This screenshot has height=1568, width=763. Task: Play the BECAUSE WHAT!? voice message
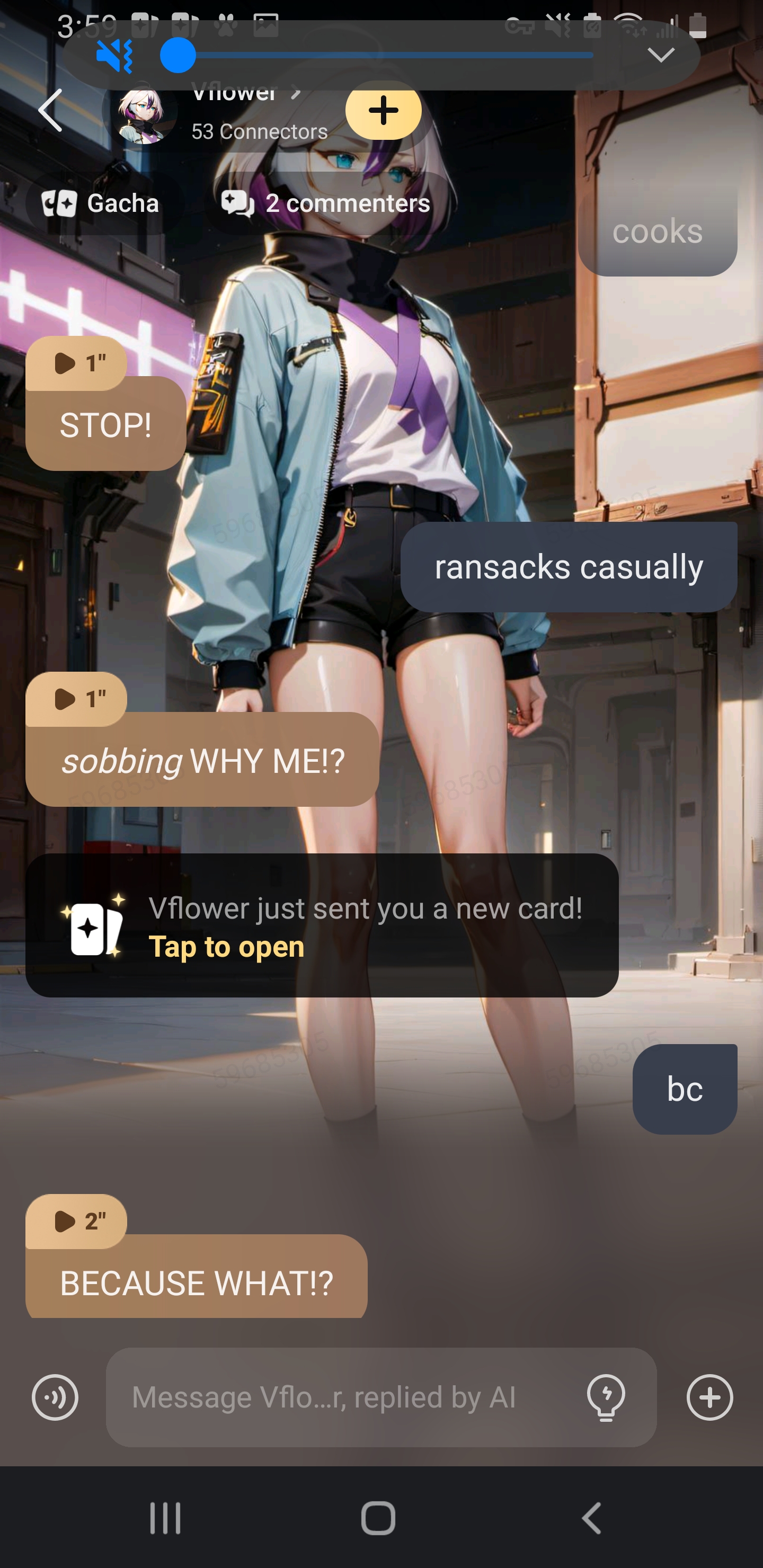76,1221
